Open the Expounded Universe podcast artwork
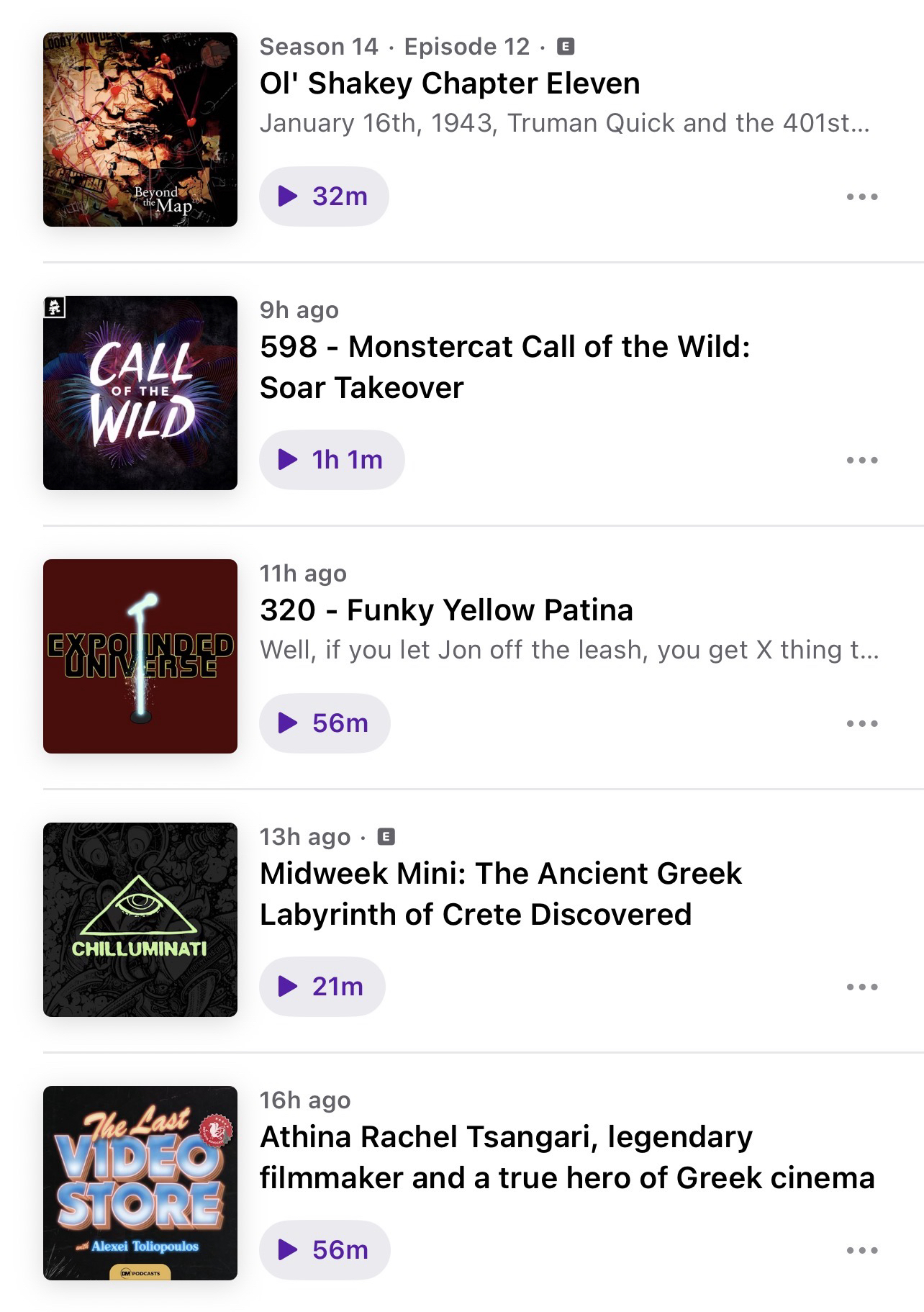The width and height of the screenshot is (924, 1312). (140, 656)
